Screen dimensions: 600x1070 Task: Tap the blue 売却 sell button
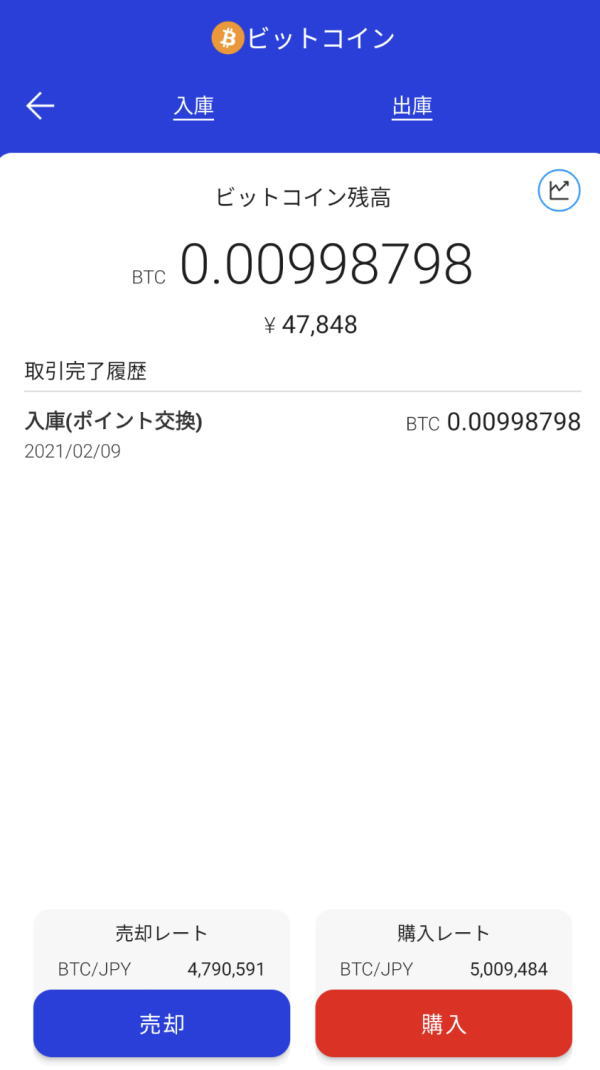point(161,1023)
